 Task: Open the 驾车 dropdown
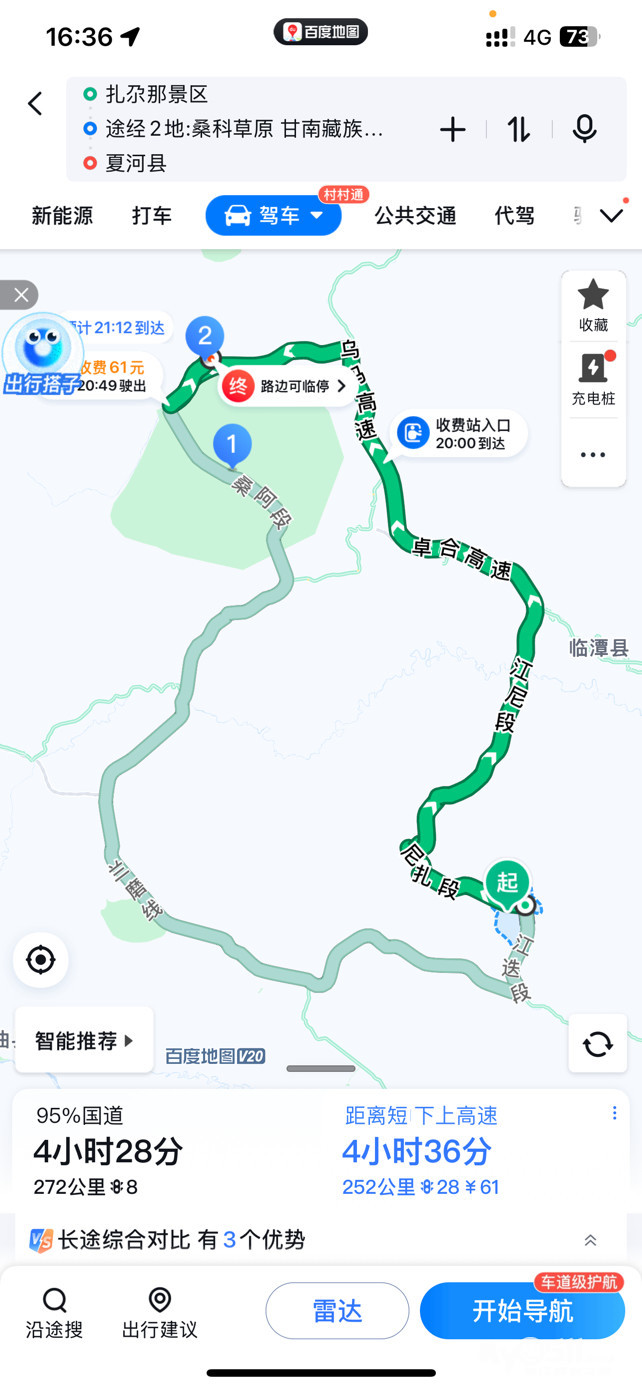[x=274, y=216]
